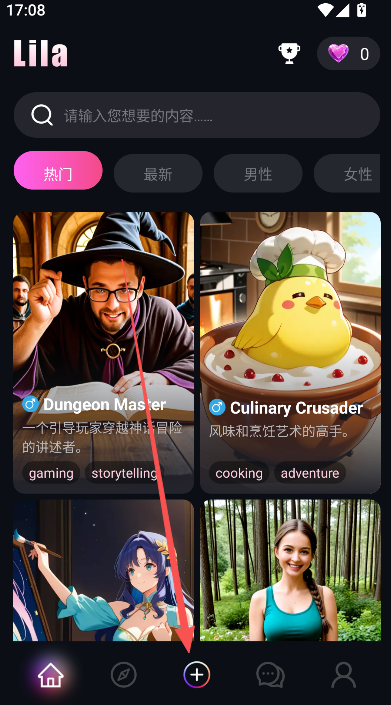Switch to the 最新 filter chip
Image resolution: width=391 pixels, height=705 pixels.
[x=158, y=174]
